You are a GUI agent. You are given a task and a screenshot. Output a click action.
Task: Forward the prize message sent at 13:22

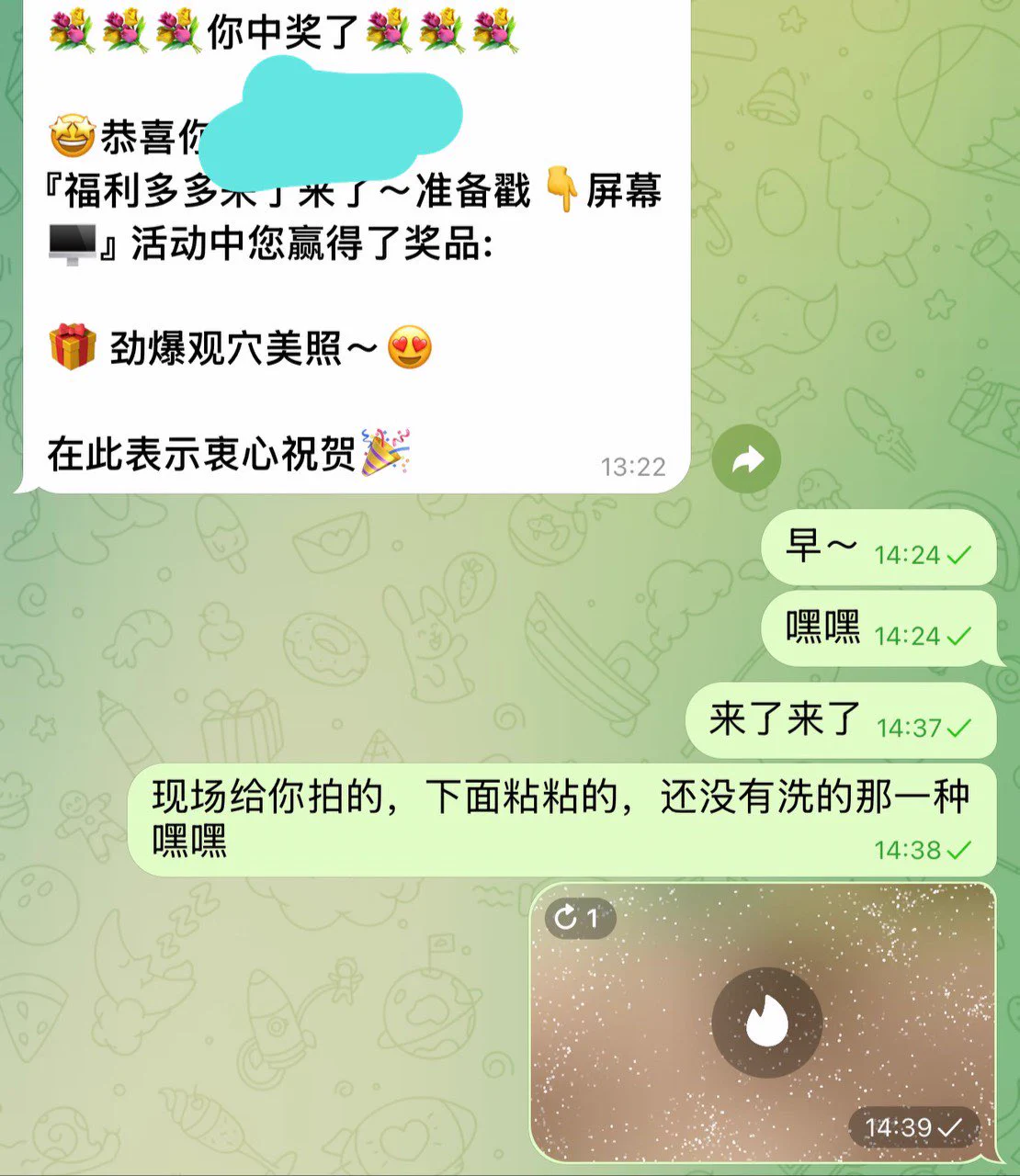pos(746,458)
